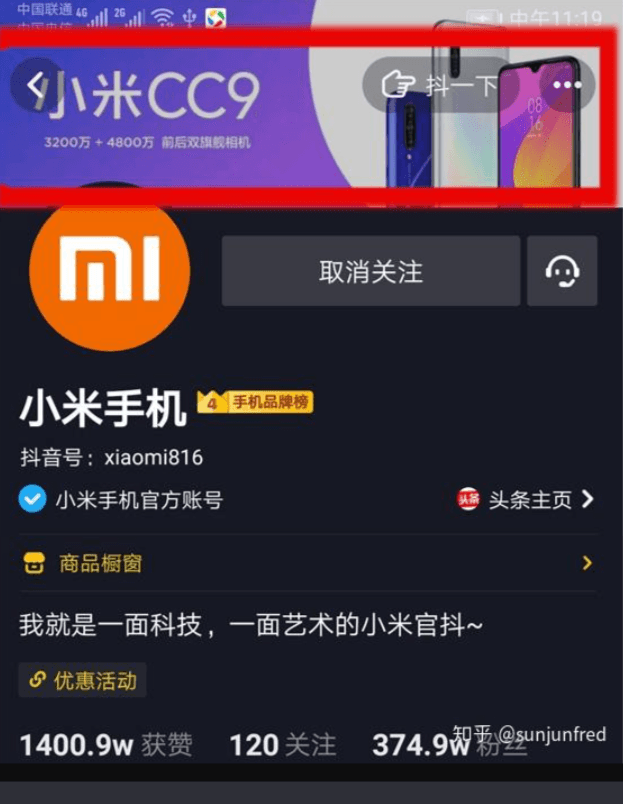
Task: Open the 小米手机 profile avatar
Action: 109,271
